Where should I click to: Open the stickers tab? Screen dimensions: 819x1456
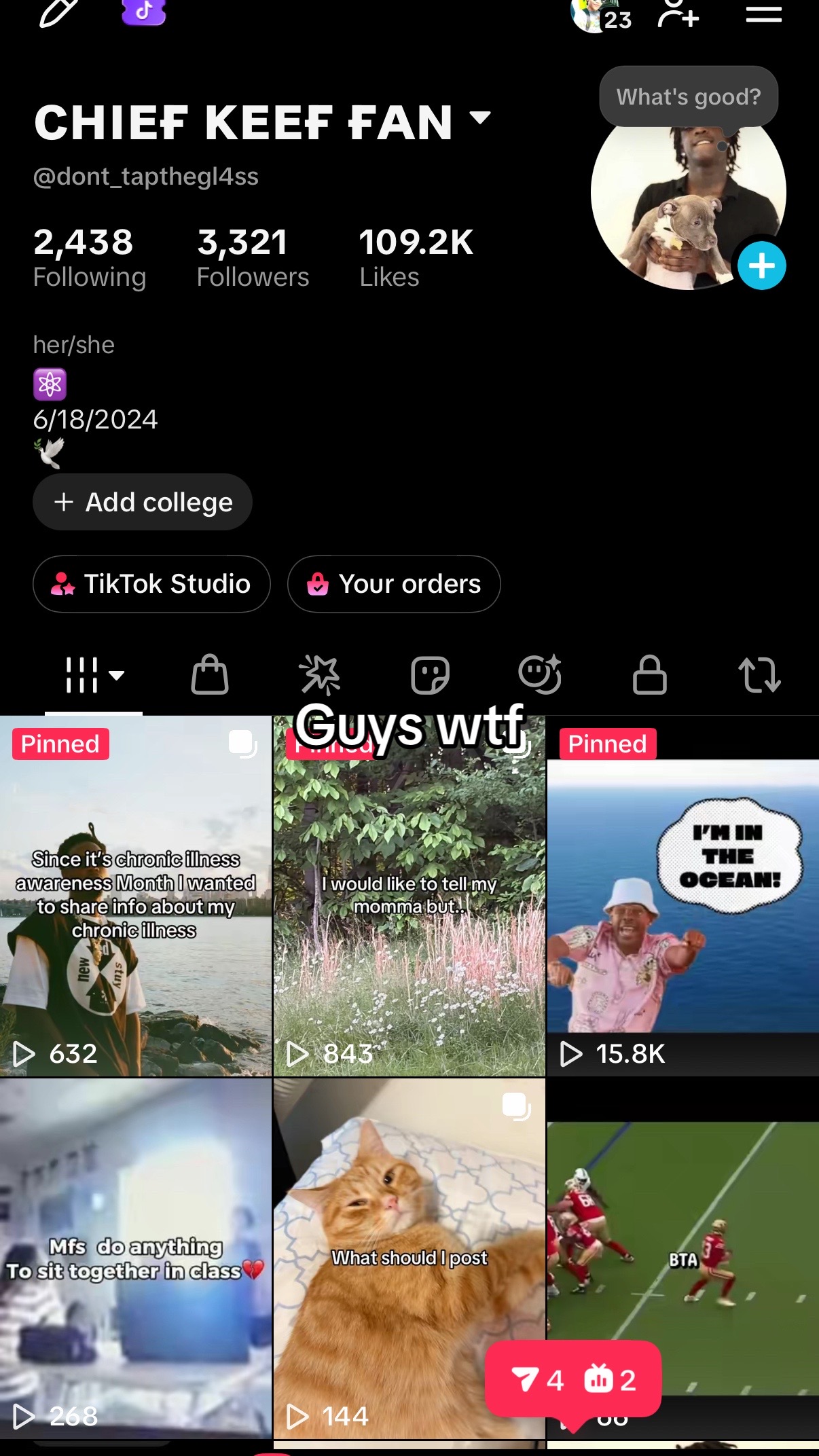click(430, 674)
